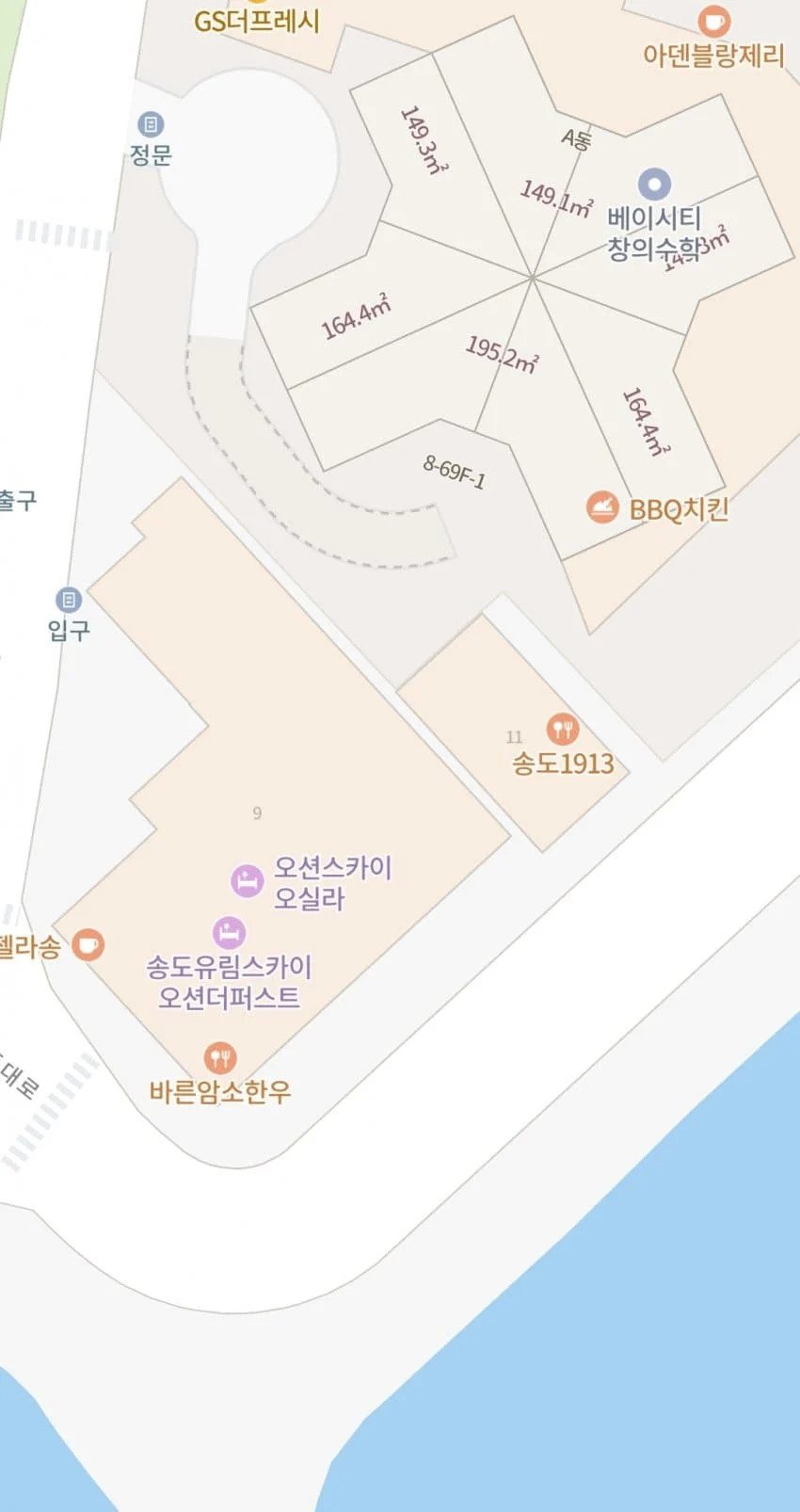This screenshot has width=800, height=1512.
Task: Select the 베이시티 창의수학 place marker icon
Action: pyautogui.click(x=654, y=185)
